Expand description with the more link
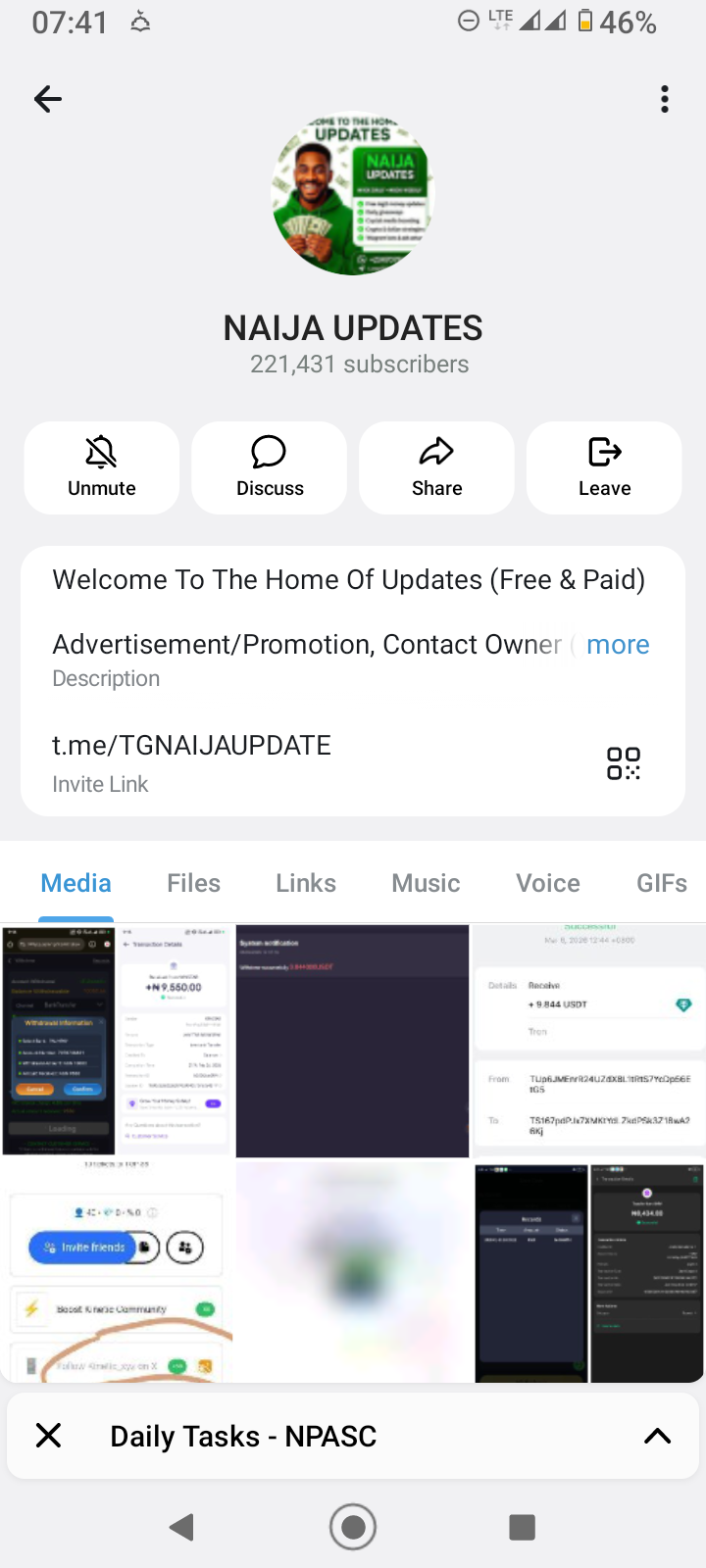Image resolution: width=706 pixels, height=1568 pixels. click(x=618, y=645)
